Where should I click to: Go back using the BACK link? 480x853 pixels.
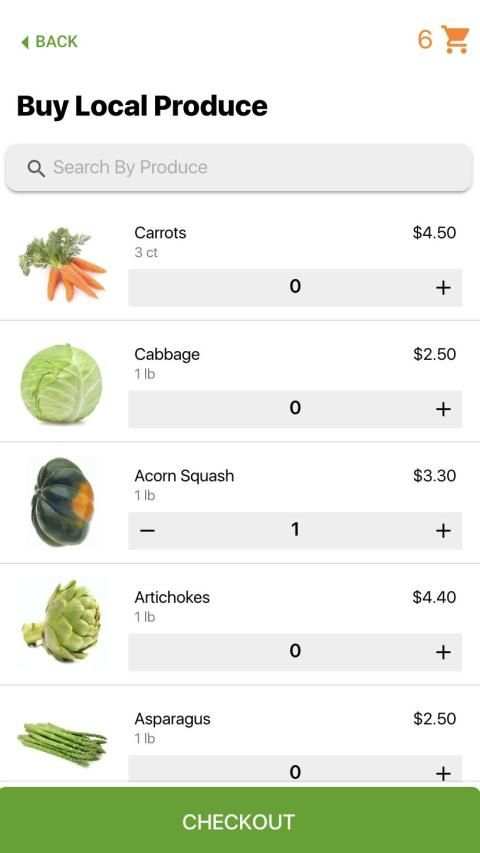coord(50,41)
